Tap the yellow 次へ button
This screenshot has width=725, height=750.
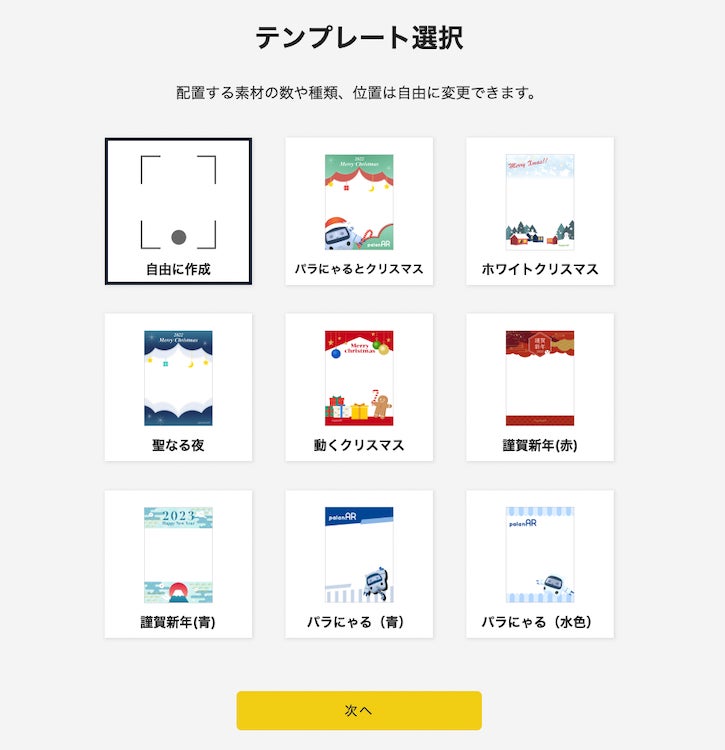pyautogui.click(x=359, y=710)
